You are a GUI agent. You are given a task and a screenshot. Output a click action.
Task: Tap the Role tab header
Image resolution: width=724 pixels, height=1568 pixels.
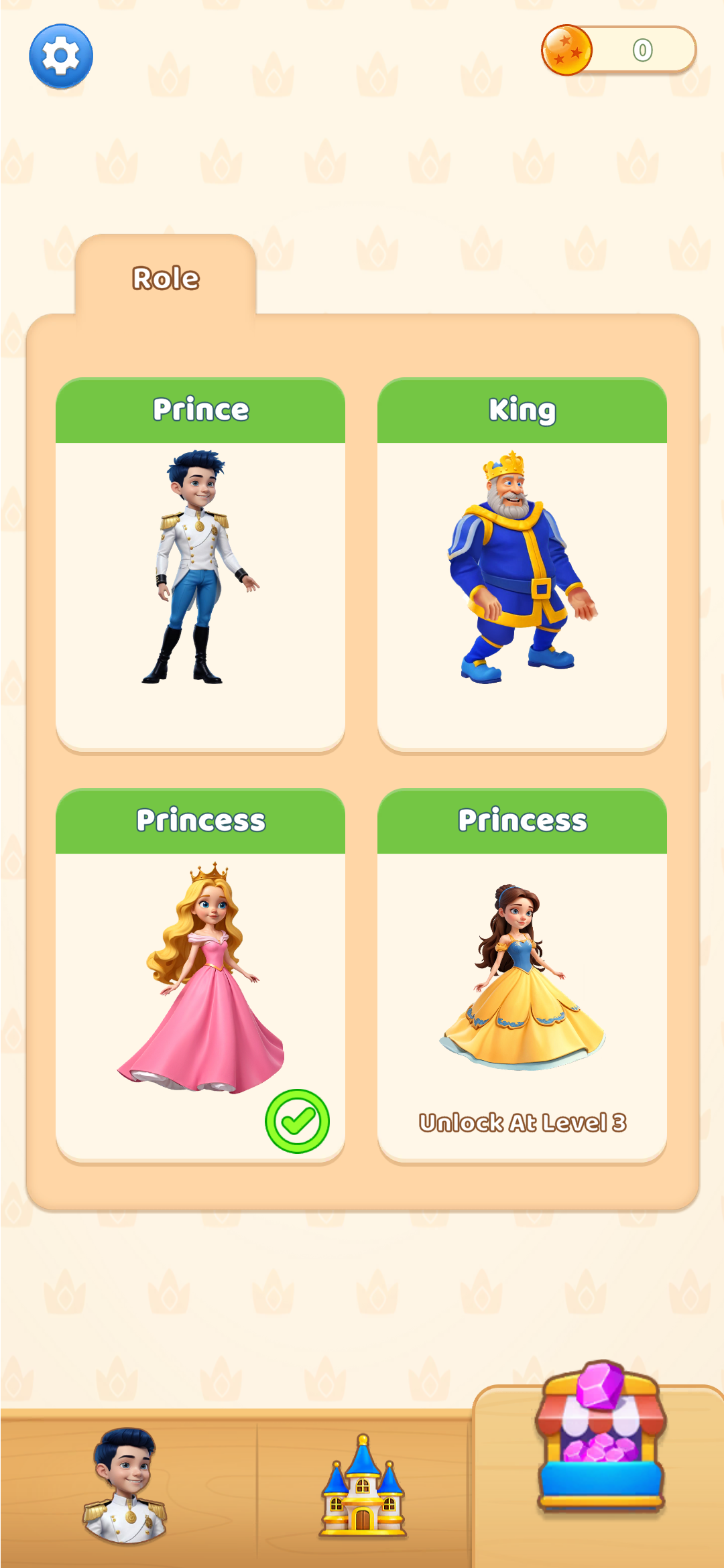coord(166,277)
